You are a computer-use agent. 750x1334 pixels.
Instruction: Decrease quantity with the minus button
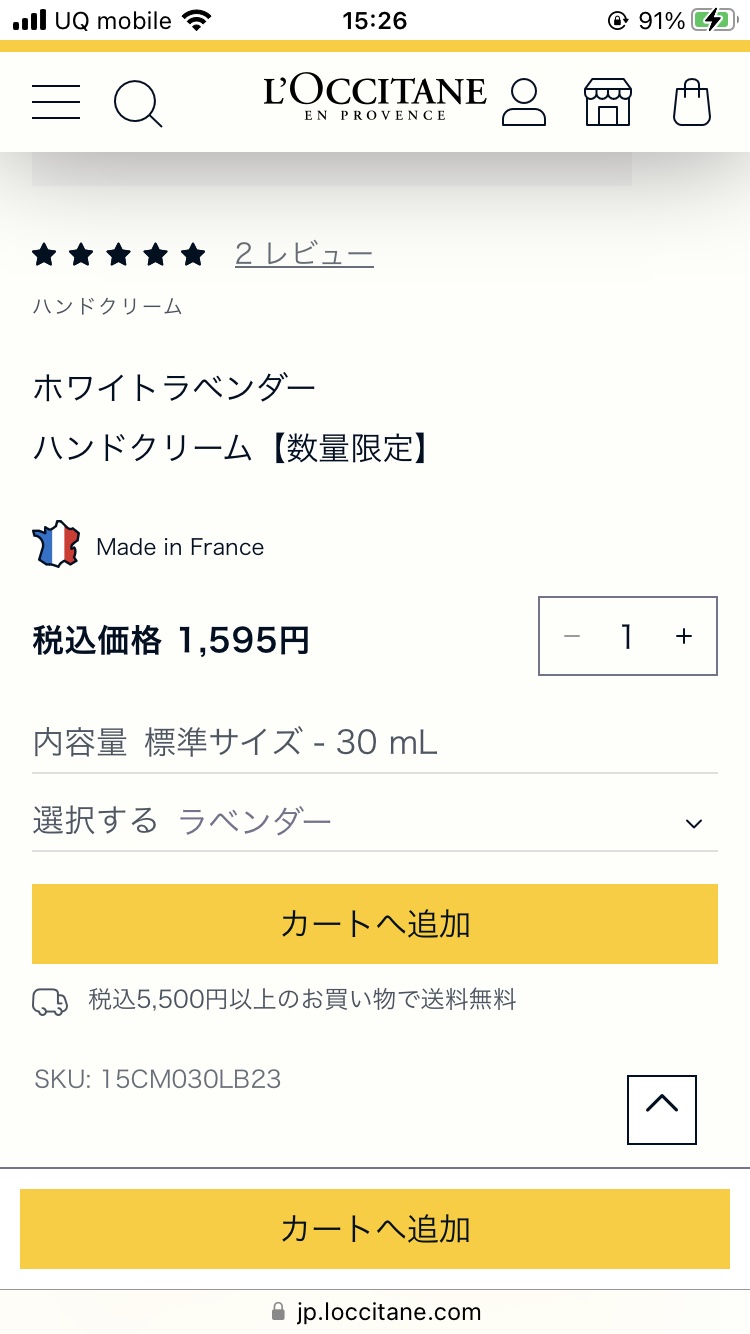572,637
